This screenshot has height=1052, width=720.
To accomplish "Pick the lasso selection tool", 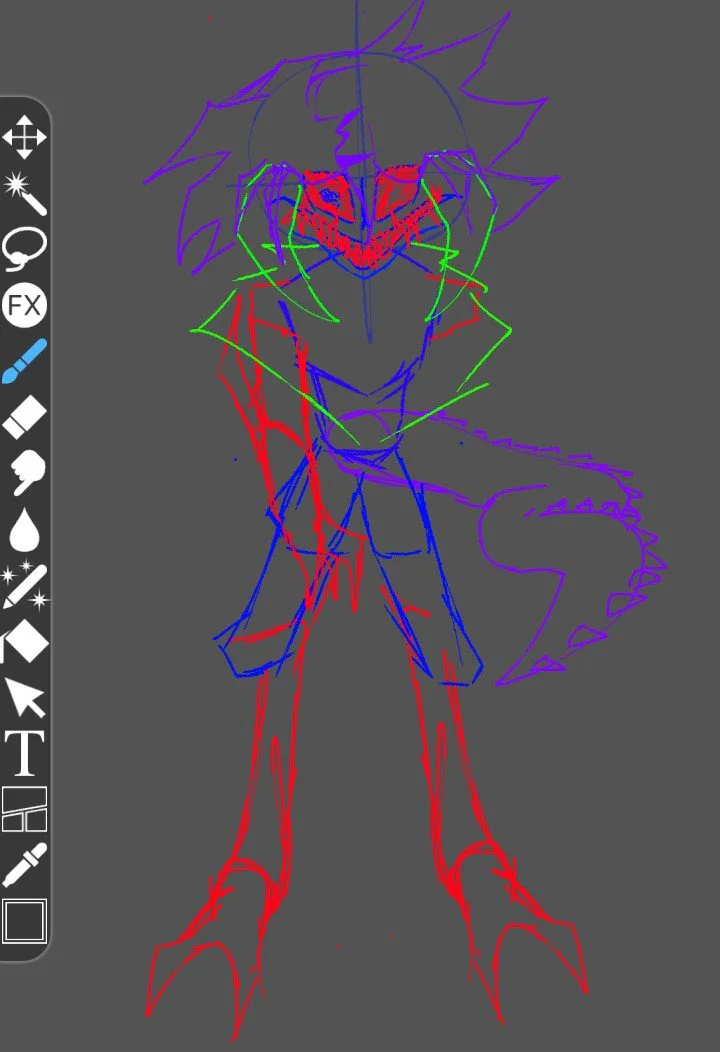I will click(25, 249).
